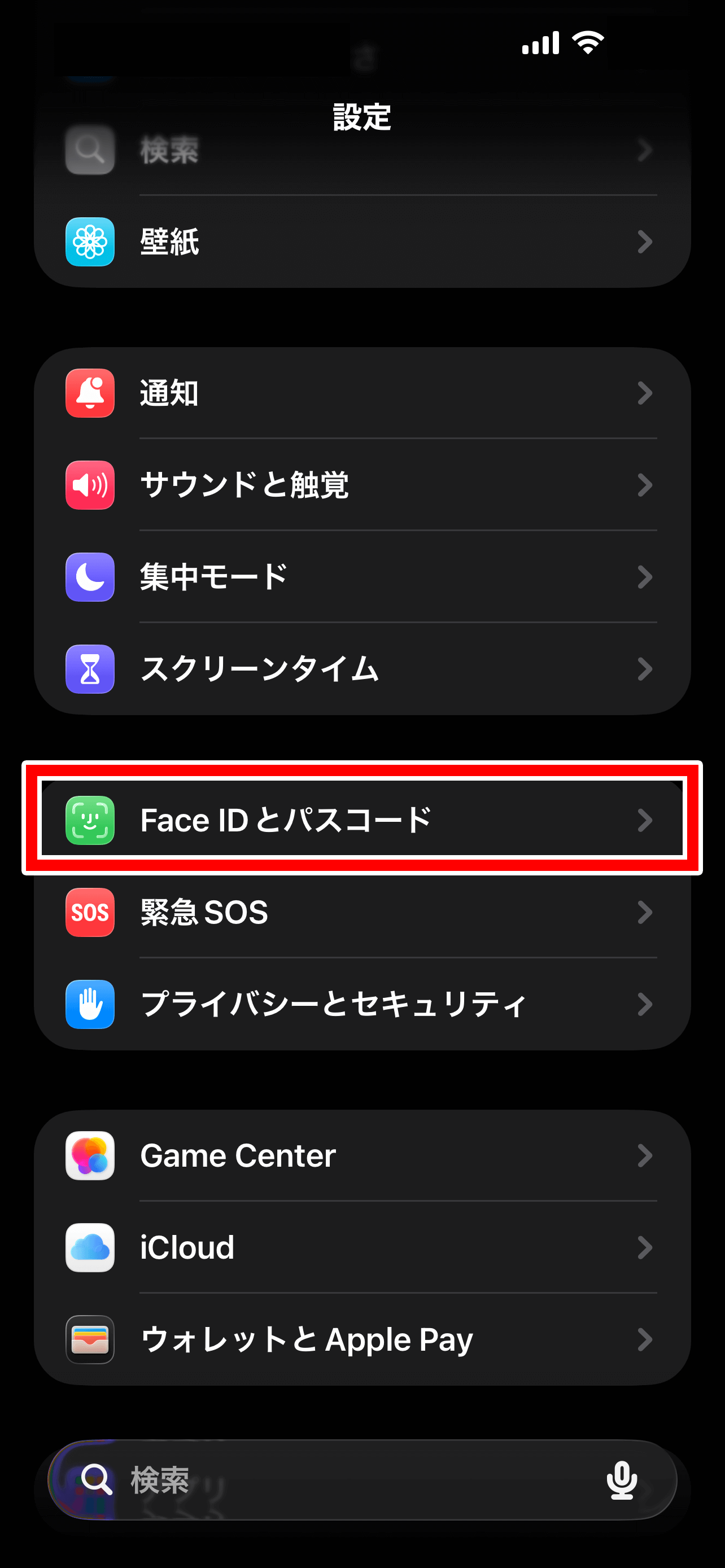Go to サウンドと触覚 settings

[x=361, y=485]
